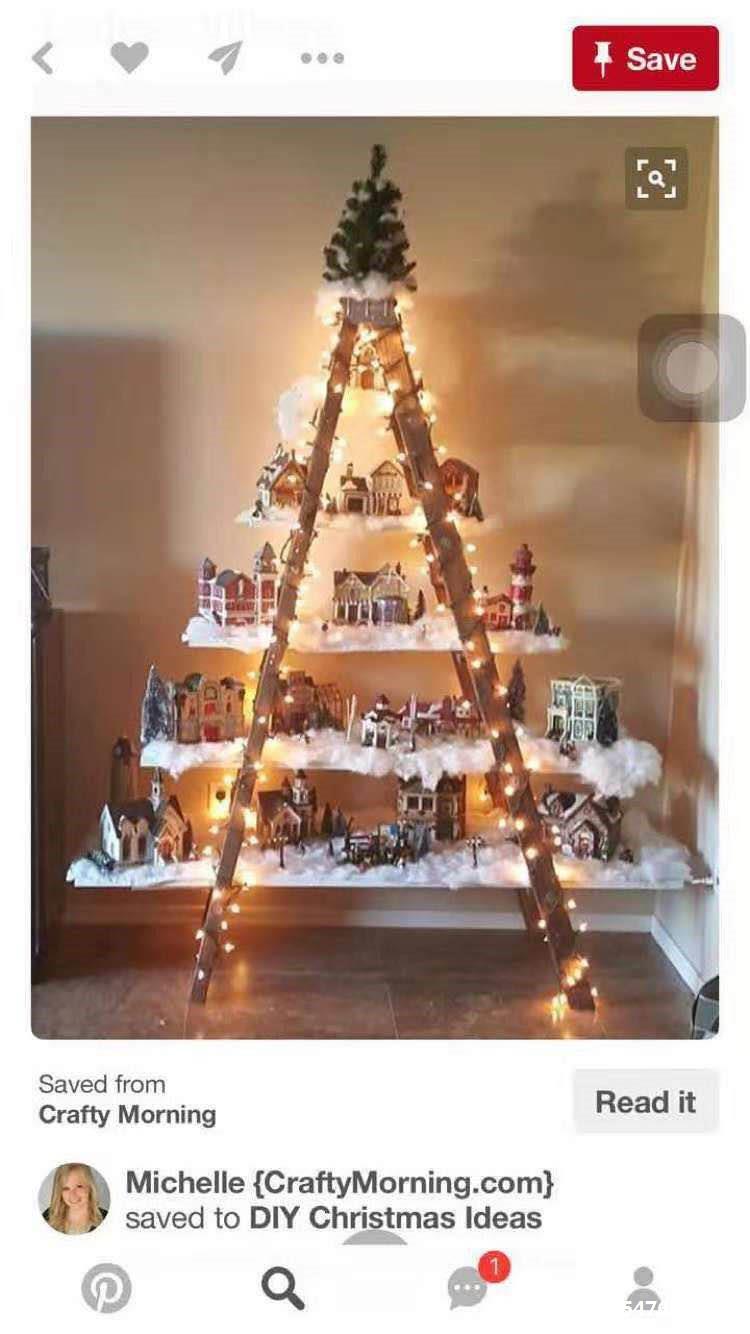Image resolution: width=750 pixels, height=1334 pixels.
Task: Send this pin via the paper plane icon
Action: coord(225,58)
